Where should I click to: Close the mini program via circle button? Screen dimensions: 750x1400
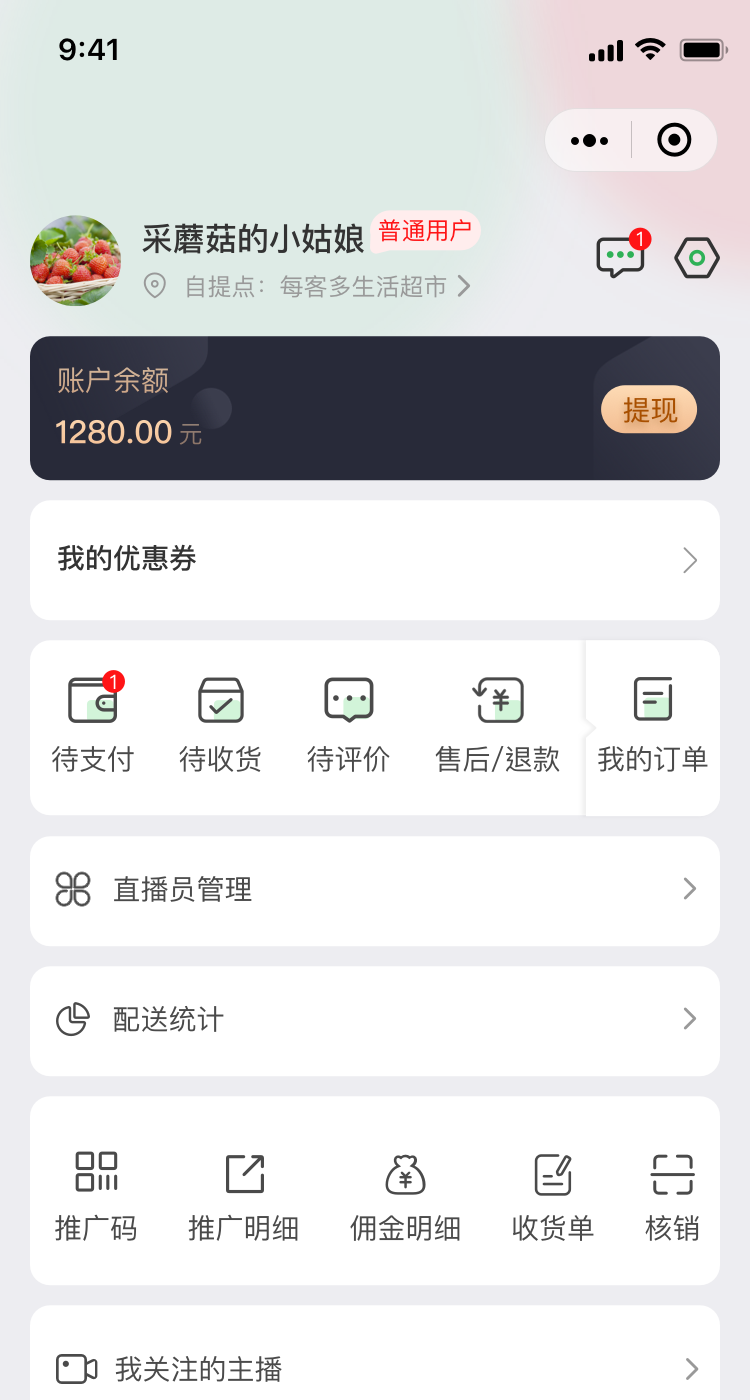coord(674,140)
